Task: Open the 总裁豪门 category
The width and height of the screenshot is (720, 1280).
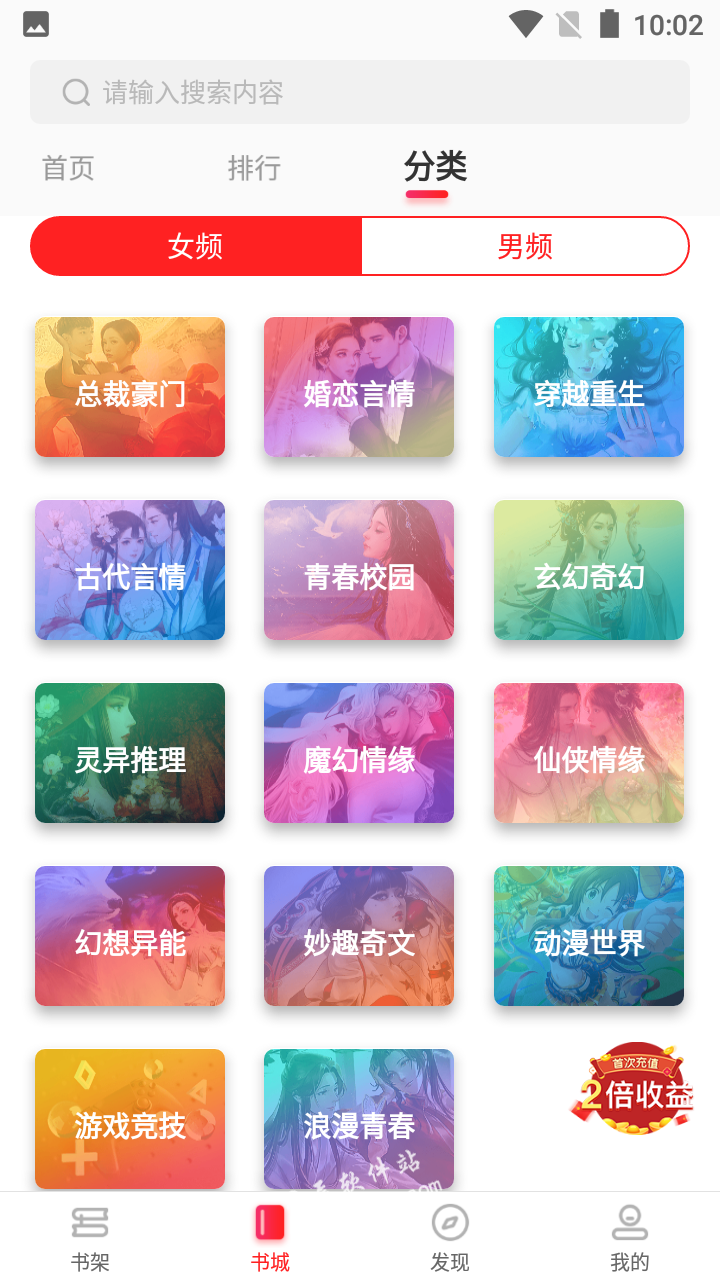Action: pos(130,388)
